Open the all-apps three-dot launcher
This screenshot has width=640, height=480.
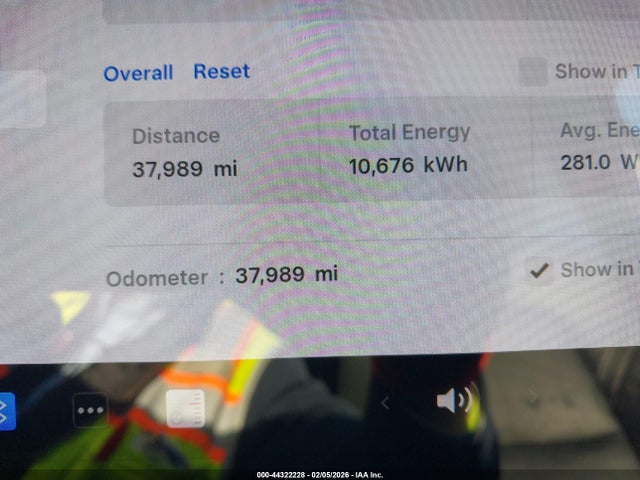[x=90, y=410]
